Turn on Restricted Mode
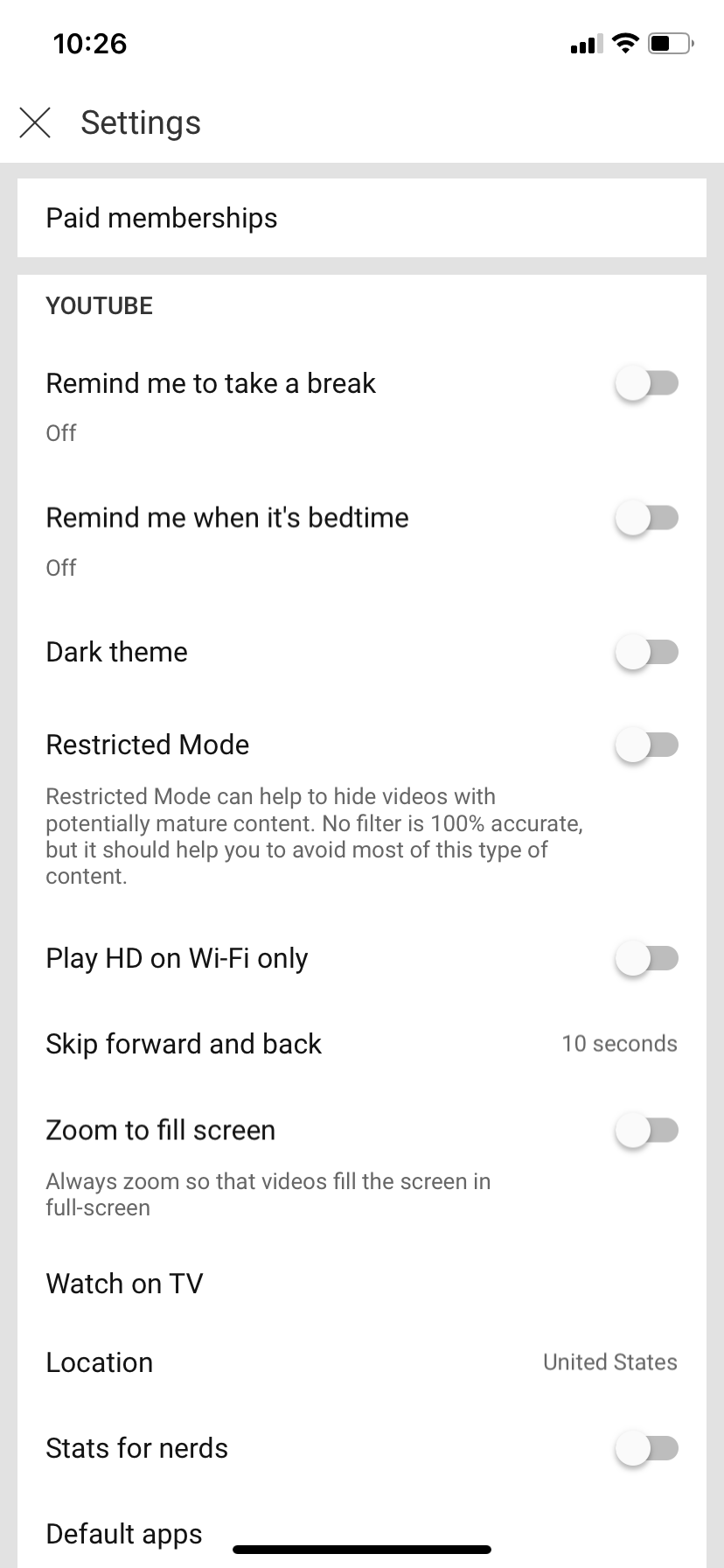Viewport: 724px width, 1568px height. click(646, 745)
